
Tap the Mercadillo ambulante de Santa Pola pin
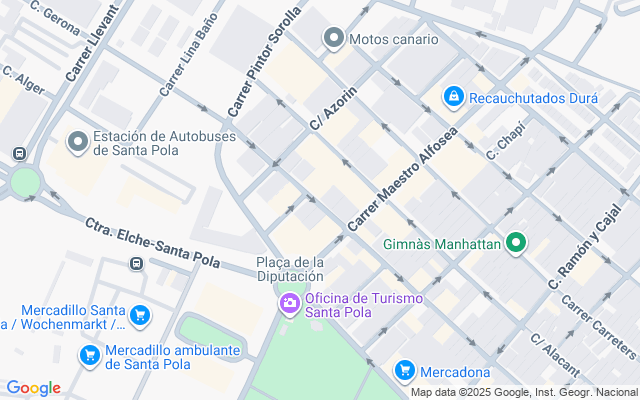pyautogui.click(x=89, y=354)
